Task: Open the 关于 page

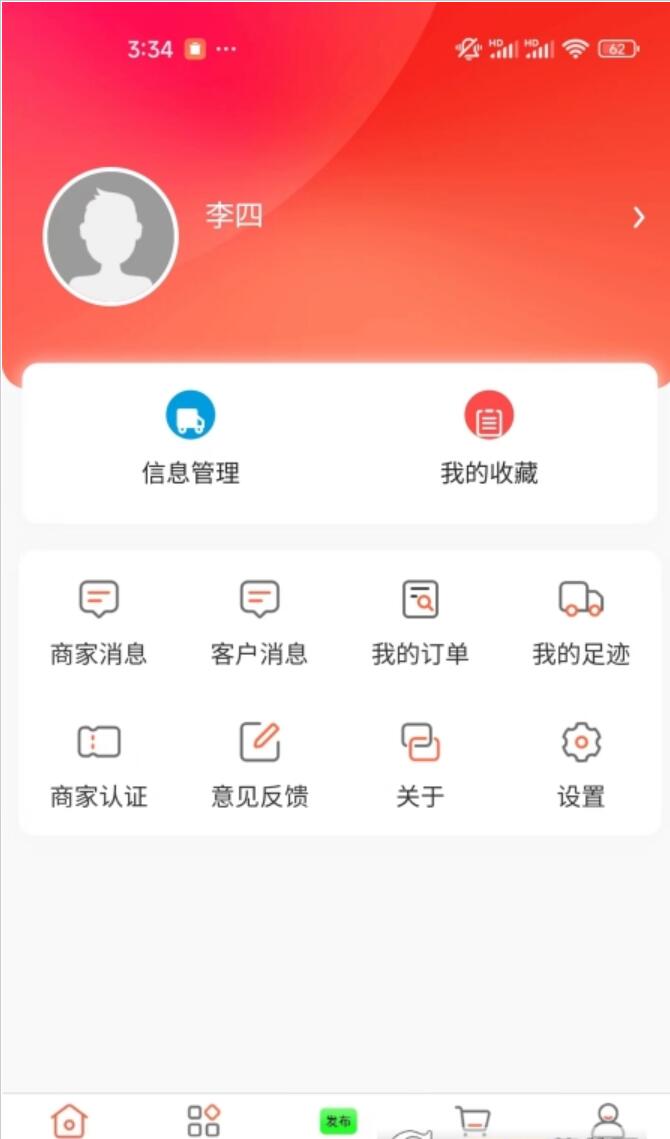Action: coord(420,765)
